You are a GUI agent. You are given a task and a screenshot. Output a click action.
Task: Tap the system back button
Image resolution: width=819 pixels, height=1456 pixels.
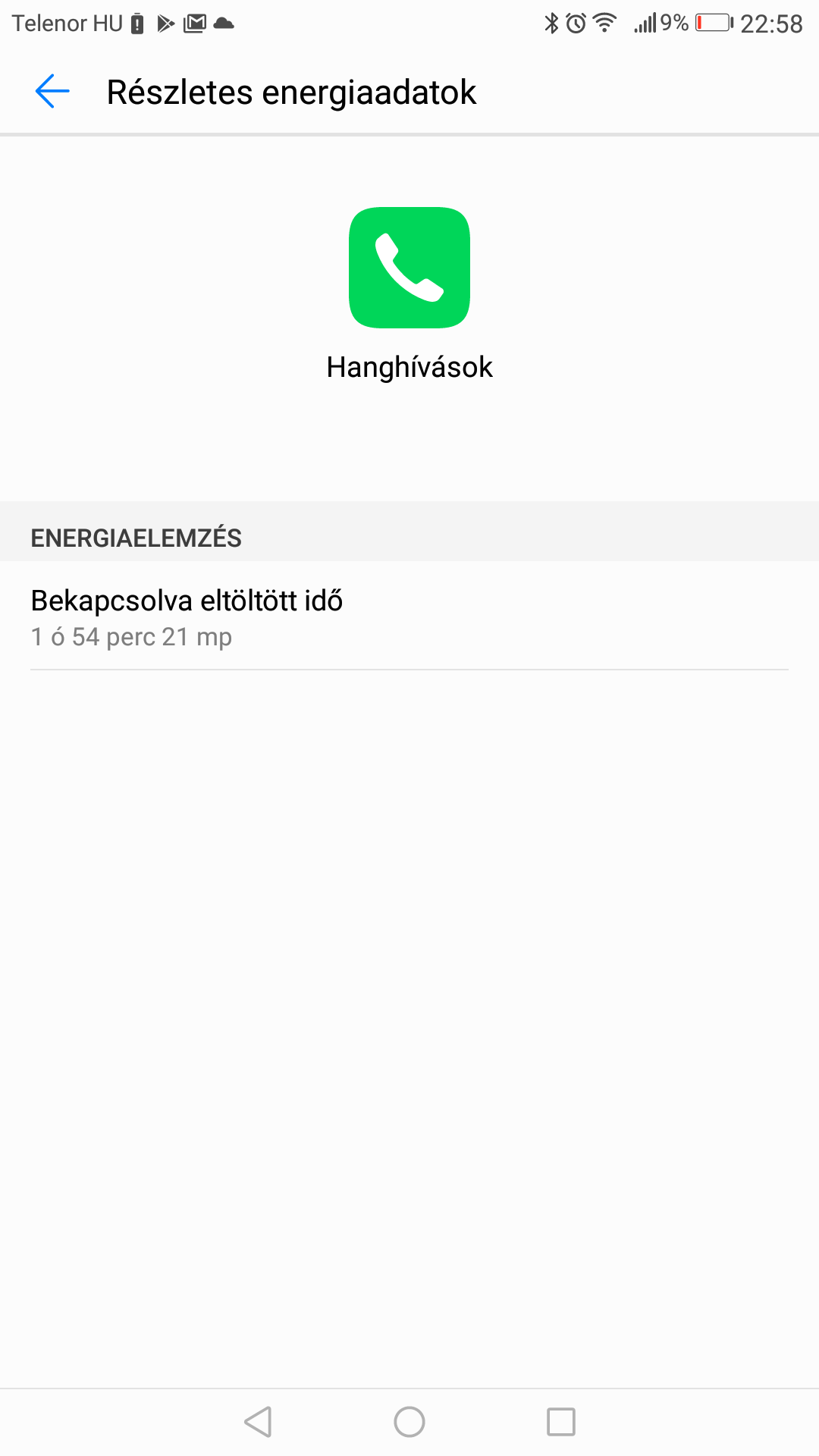[x=258, y=1422]
